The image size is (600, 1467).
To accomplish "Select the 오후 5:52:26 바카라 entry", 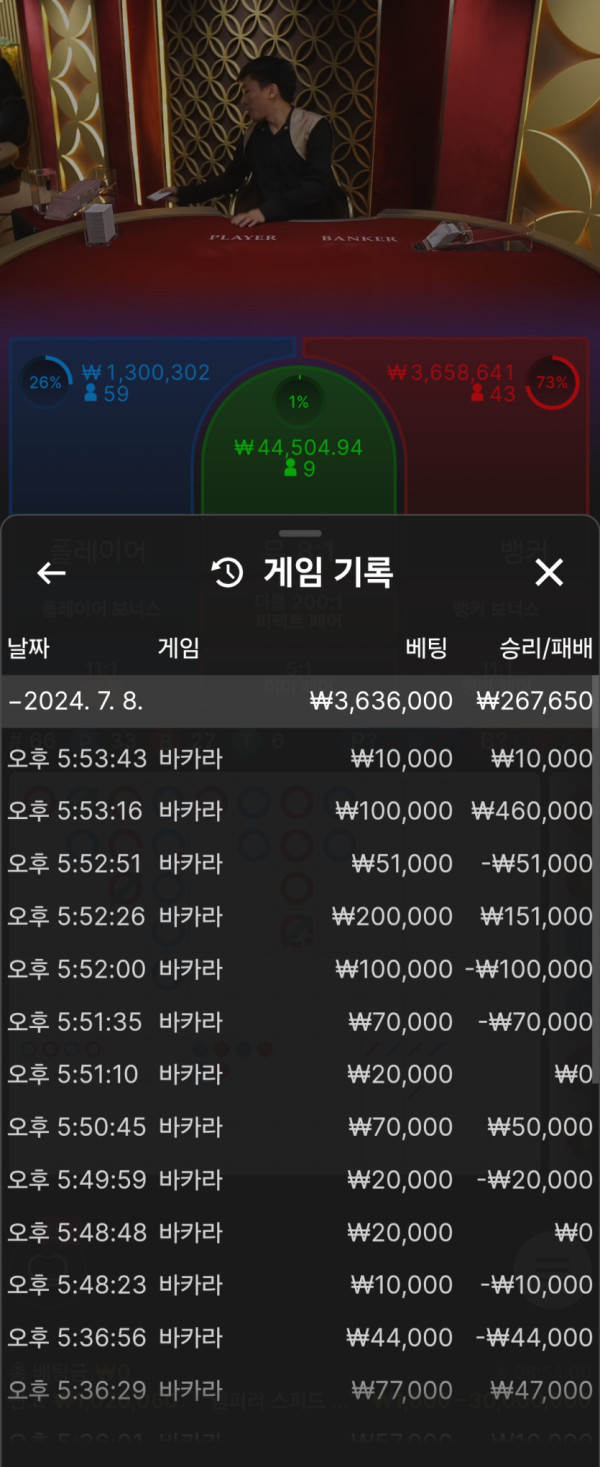I will pos(298,916).
